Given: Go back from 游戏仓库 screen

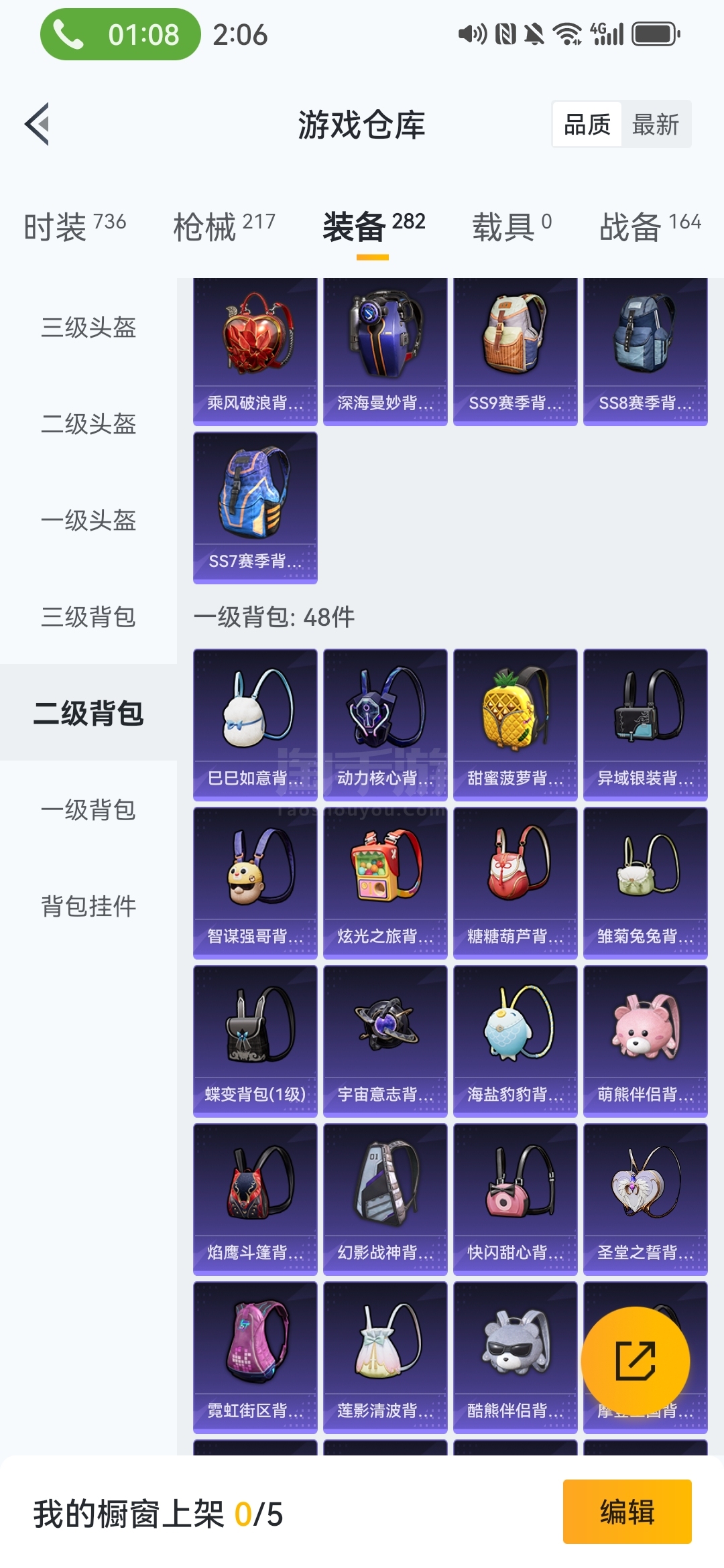Looking at the screenshot, I should pos(38,124).
